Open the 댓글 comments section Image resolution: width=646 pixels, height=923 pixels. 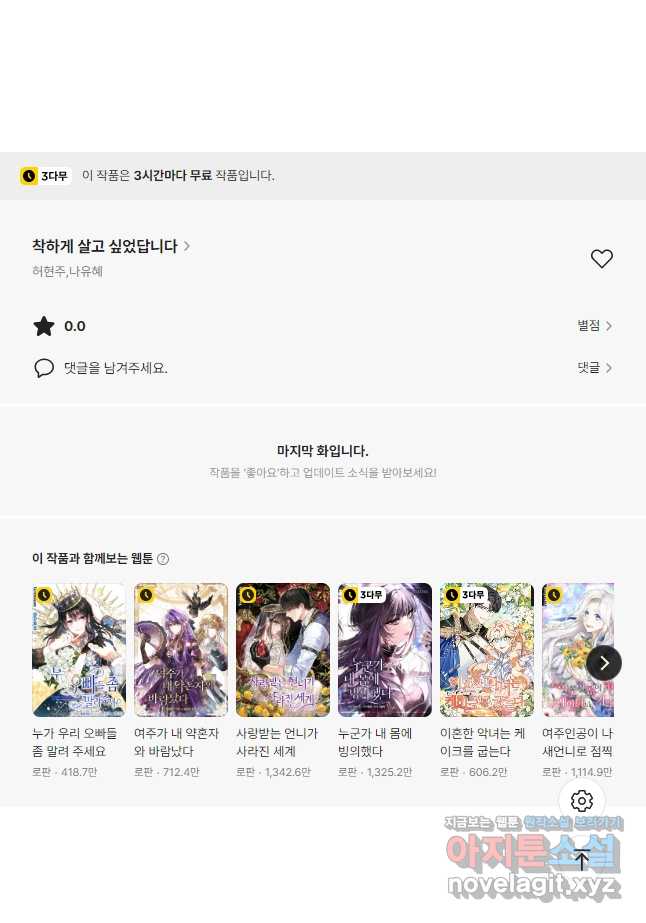pos(594,368)
